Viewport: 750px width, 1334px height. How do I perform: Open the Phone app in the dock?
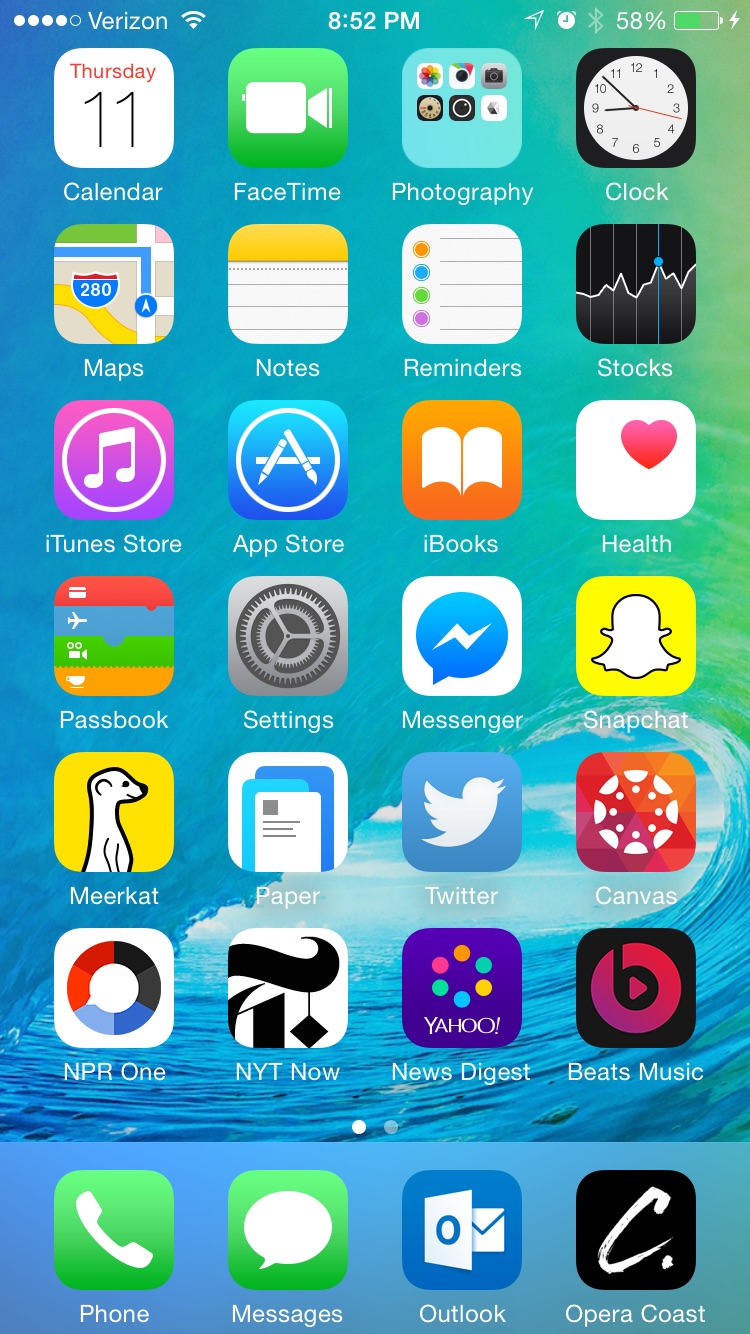(113, 1230)
